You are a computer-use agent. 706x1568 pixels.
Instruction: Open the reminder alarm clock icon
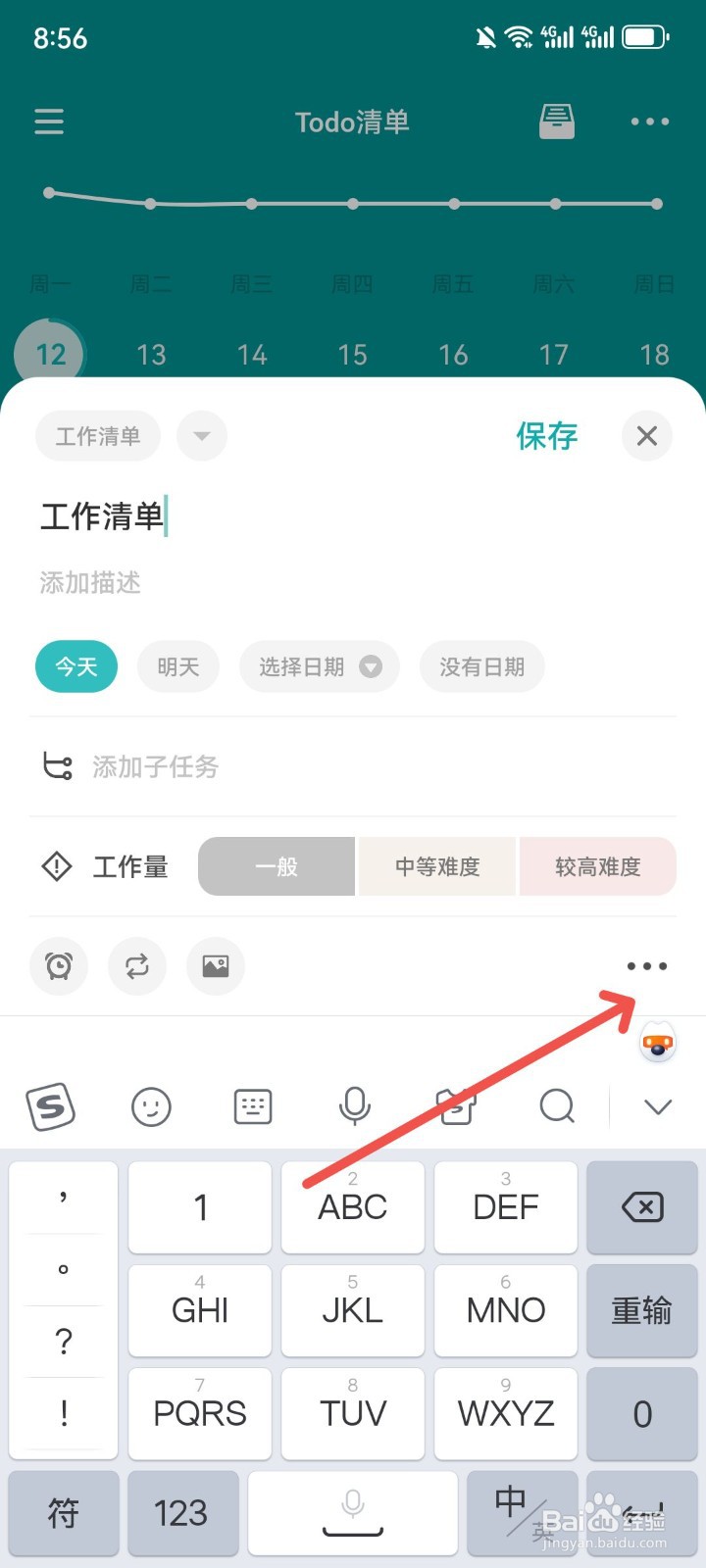pyautogui.click(x=59, y=966)
